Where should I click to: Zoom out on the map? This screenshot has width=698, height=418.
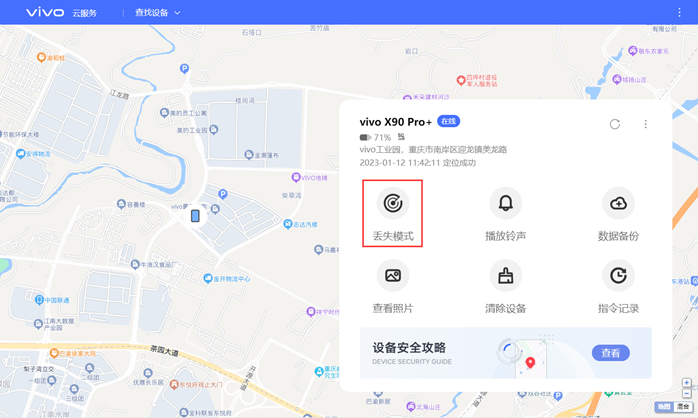coord(687,393)
